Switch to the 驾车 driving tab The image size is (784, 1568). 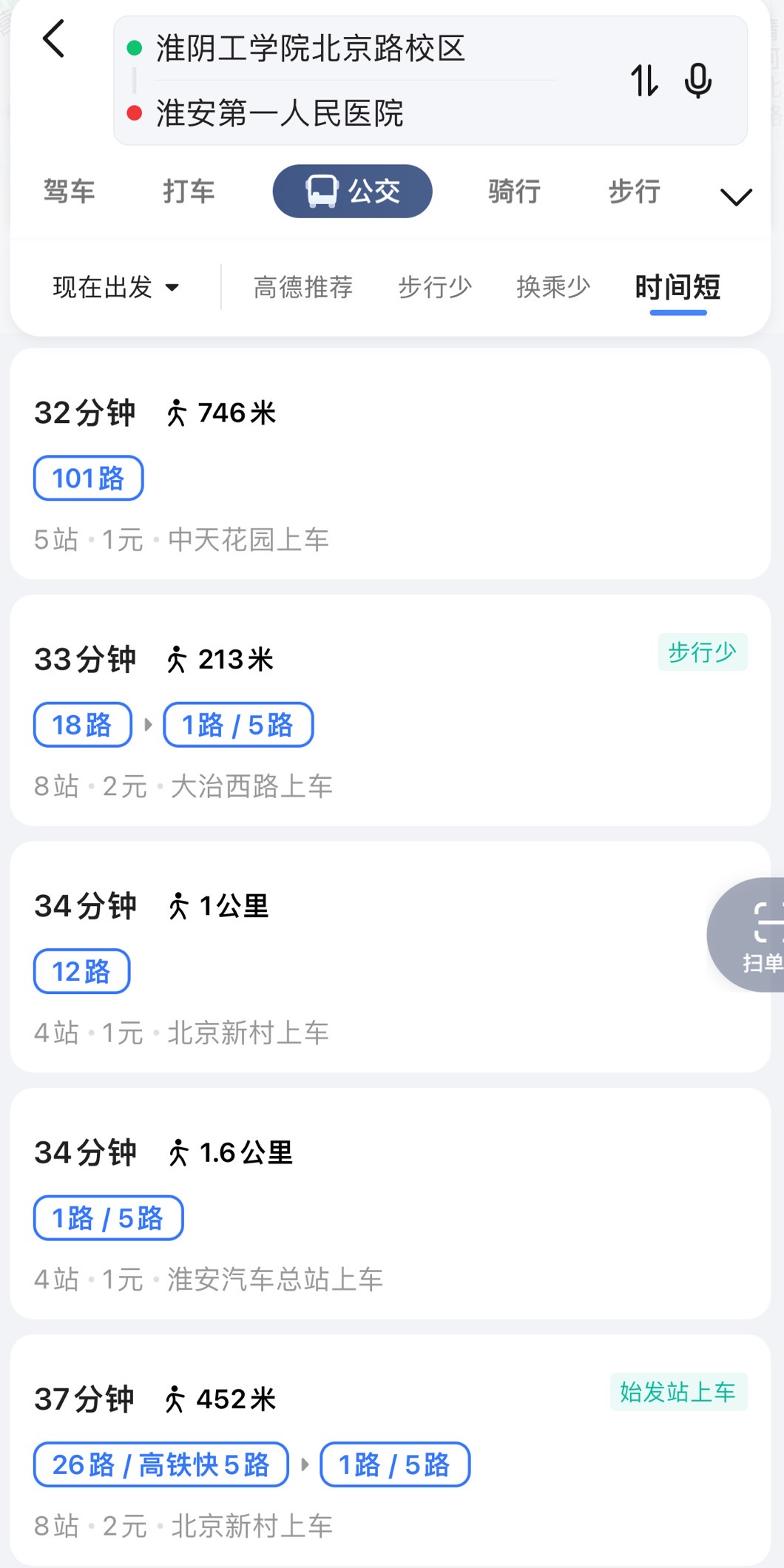coord(69,192)
